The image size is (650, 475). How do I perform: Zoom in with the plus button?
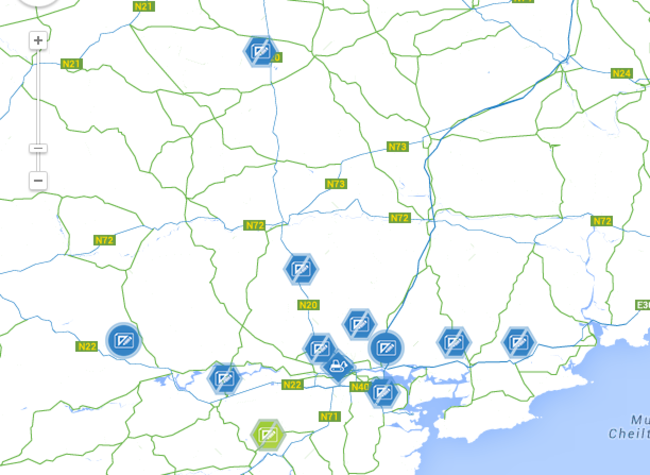[38, 41]
